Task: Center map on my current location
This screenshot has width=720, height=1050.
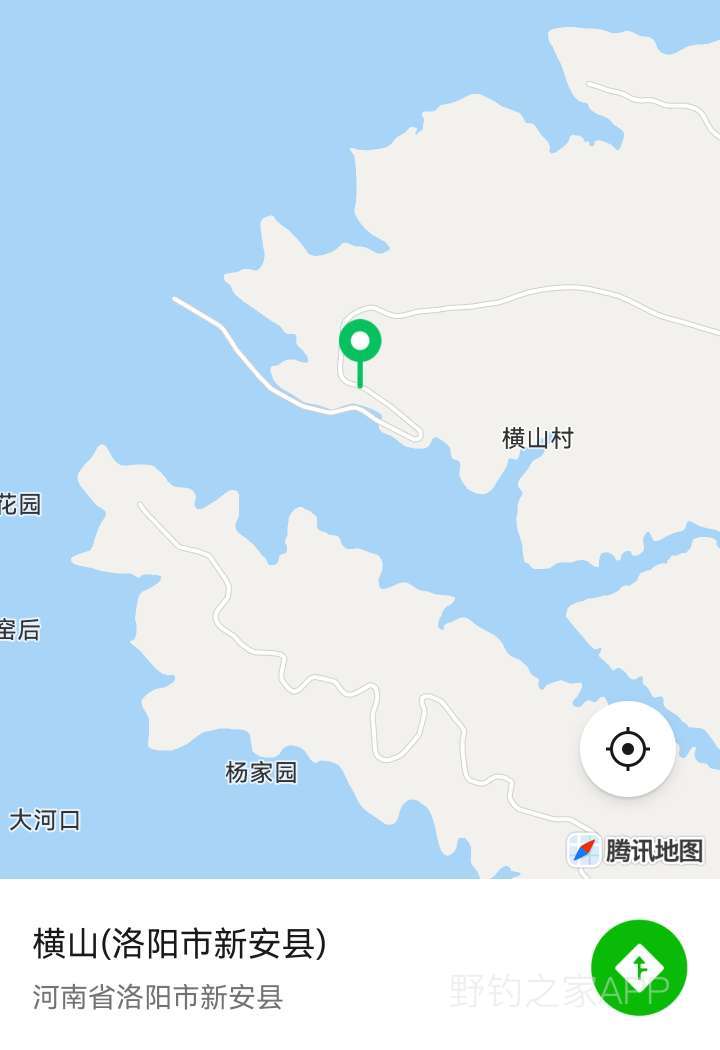Action: pyautogui.click(x=628, y=749)
